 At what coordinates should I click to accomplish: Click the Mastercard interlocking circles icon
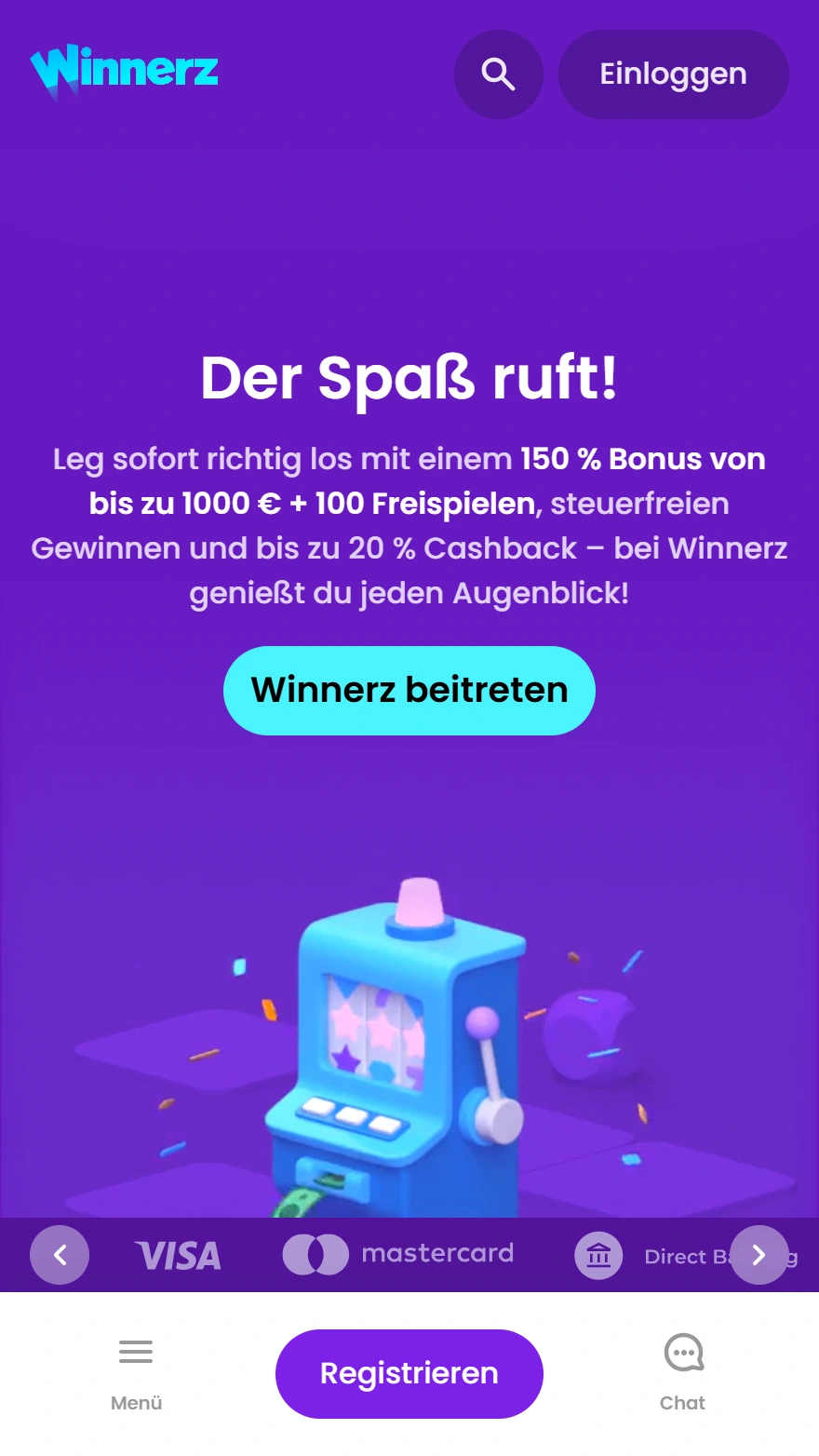click(316, 1254)
